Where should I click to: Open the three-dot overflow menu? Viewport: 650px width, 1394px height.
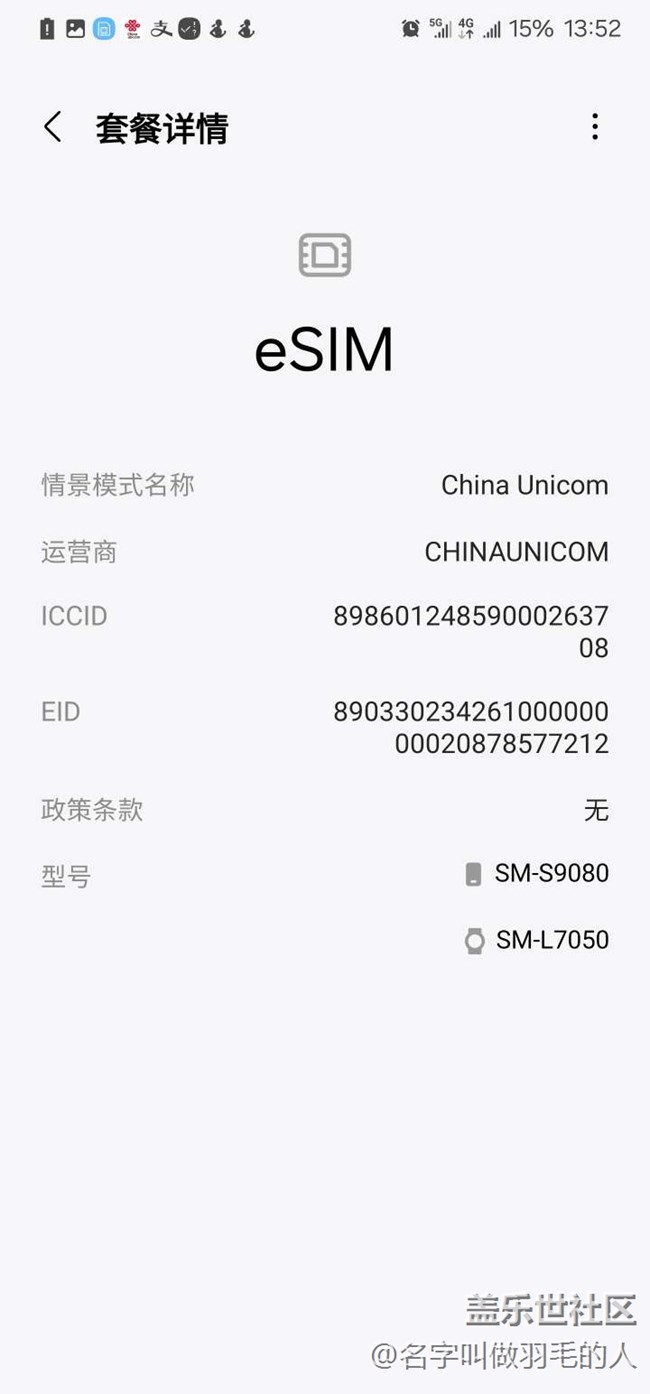click(595, 127)
